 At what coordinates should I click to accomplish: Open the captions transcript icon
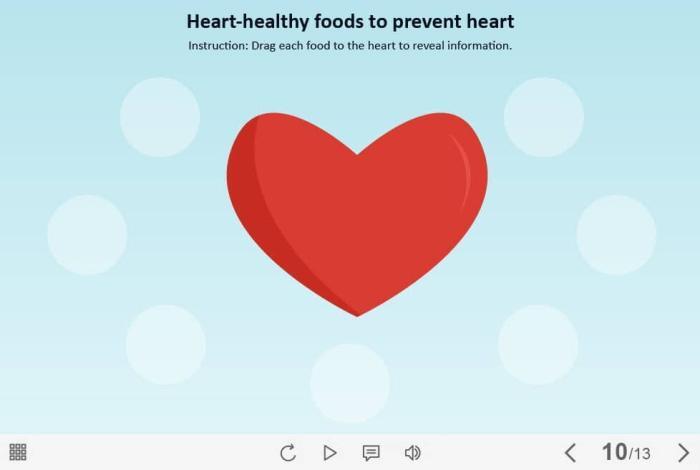371,453
